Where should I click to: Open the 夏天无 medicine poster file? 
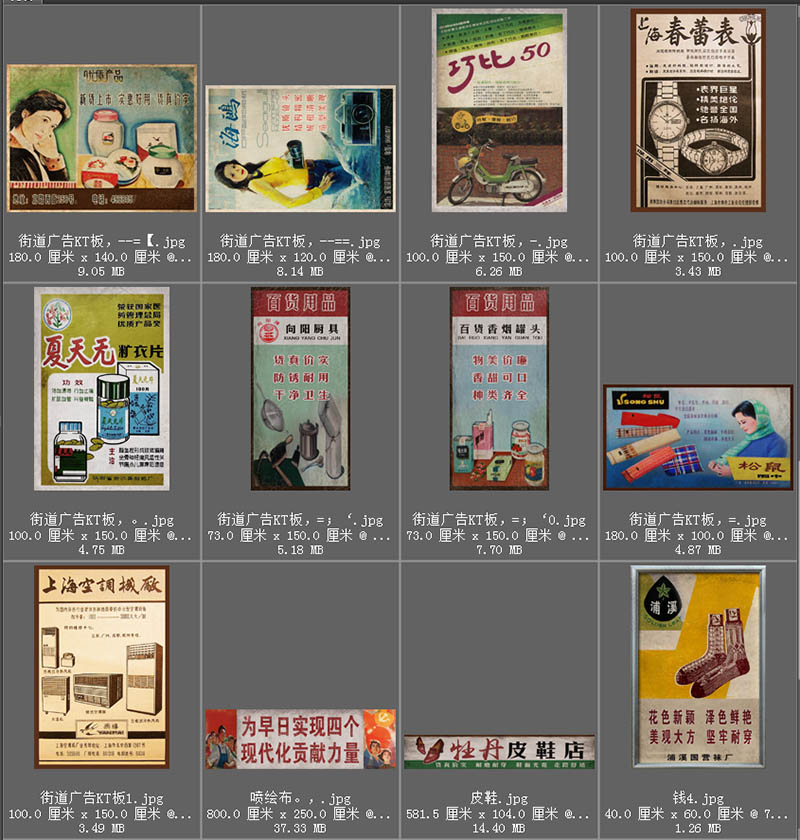click(x=102, y=388)
